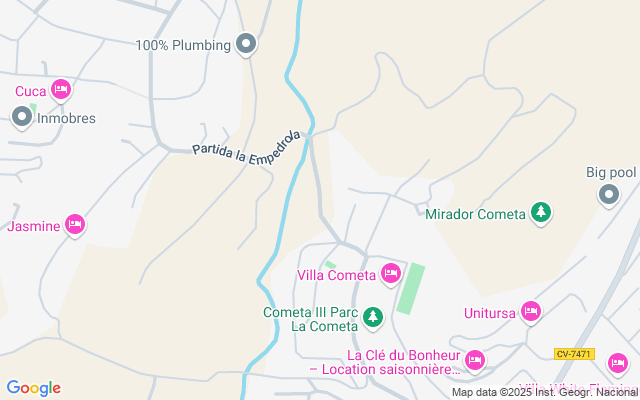Screen dimensions: 640x400
Task: Select the Cuca lodging pin
Action: (60, 90)
